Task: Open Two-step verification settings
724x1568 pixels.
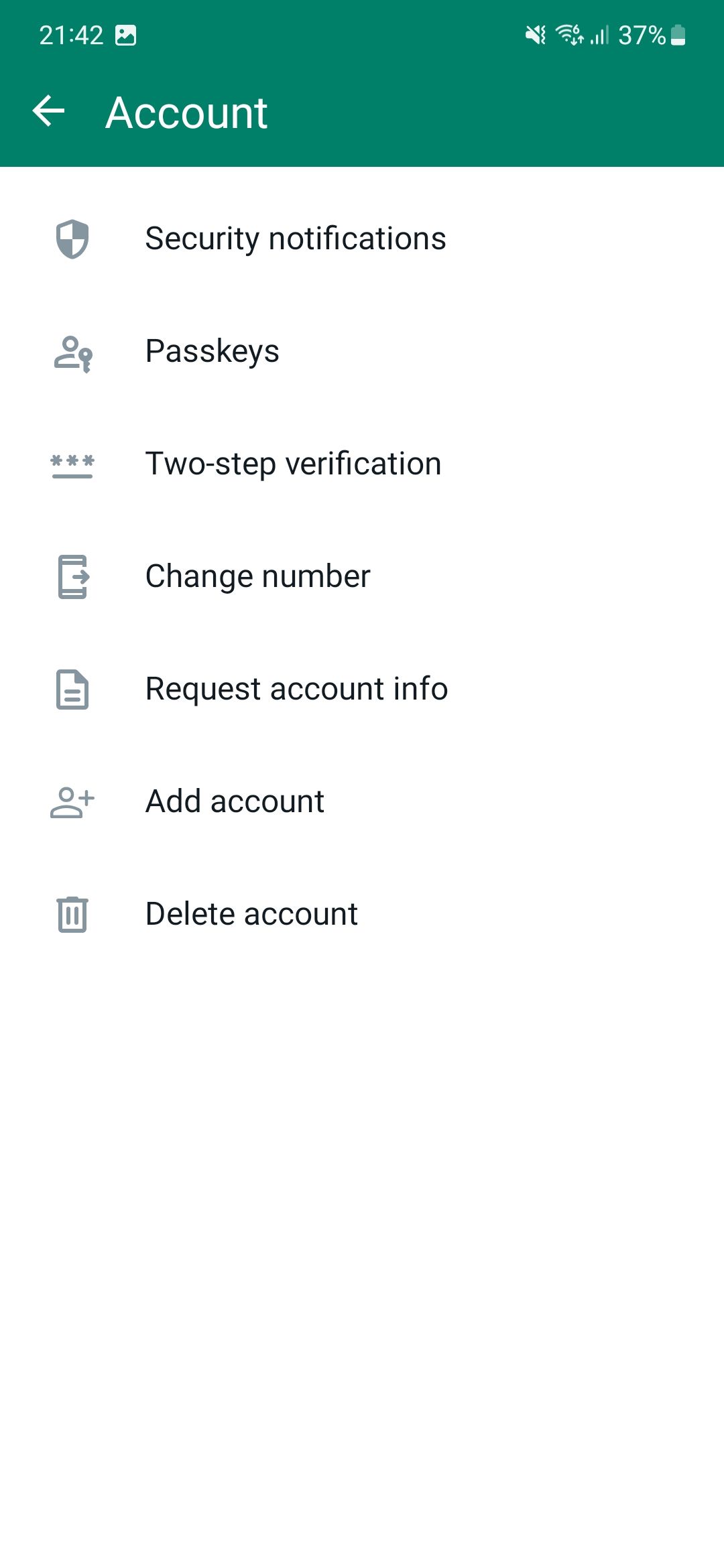Action: click(x=293, y=463)
